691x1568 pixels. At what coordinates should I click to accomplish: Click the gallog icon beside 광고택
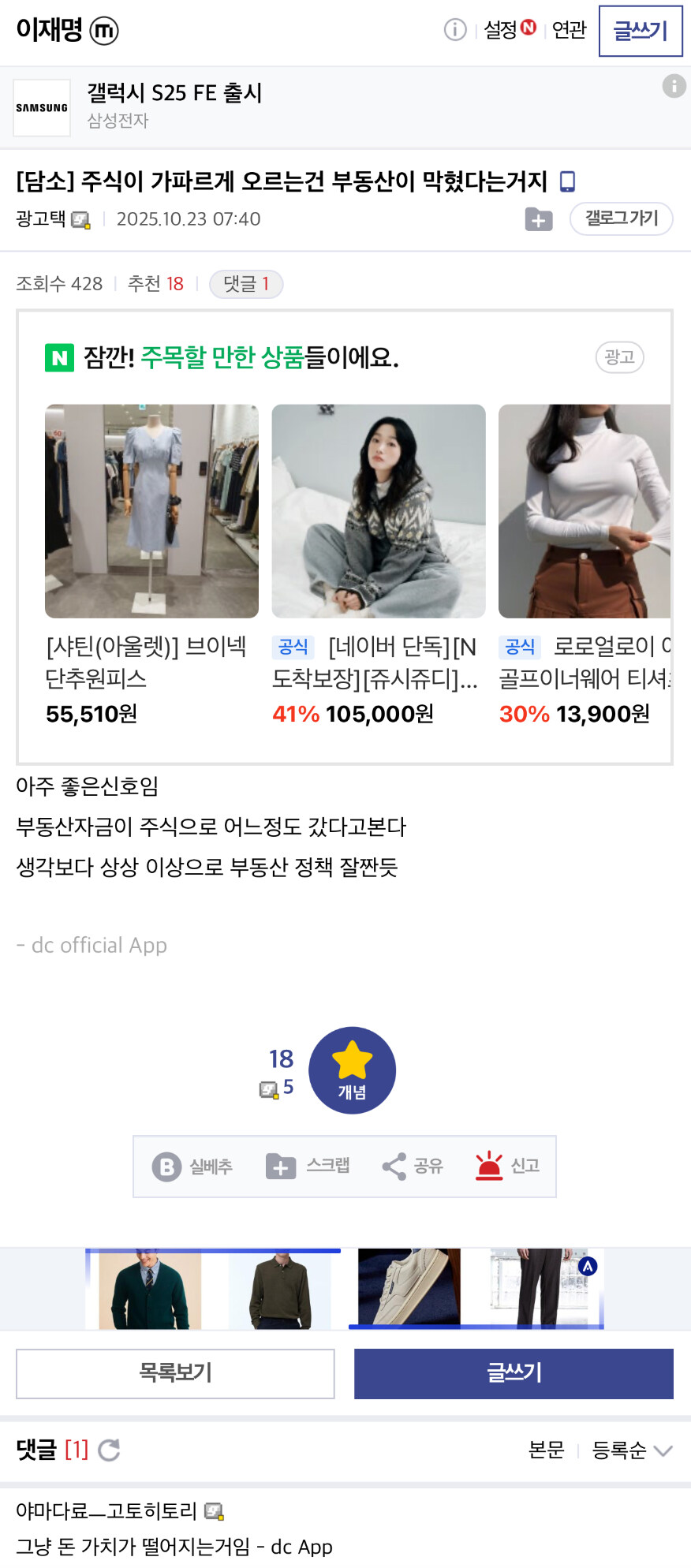(81, 219)
